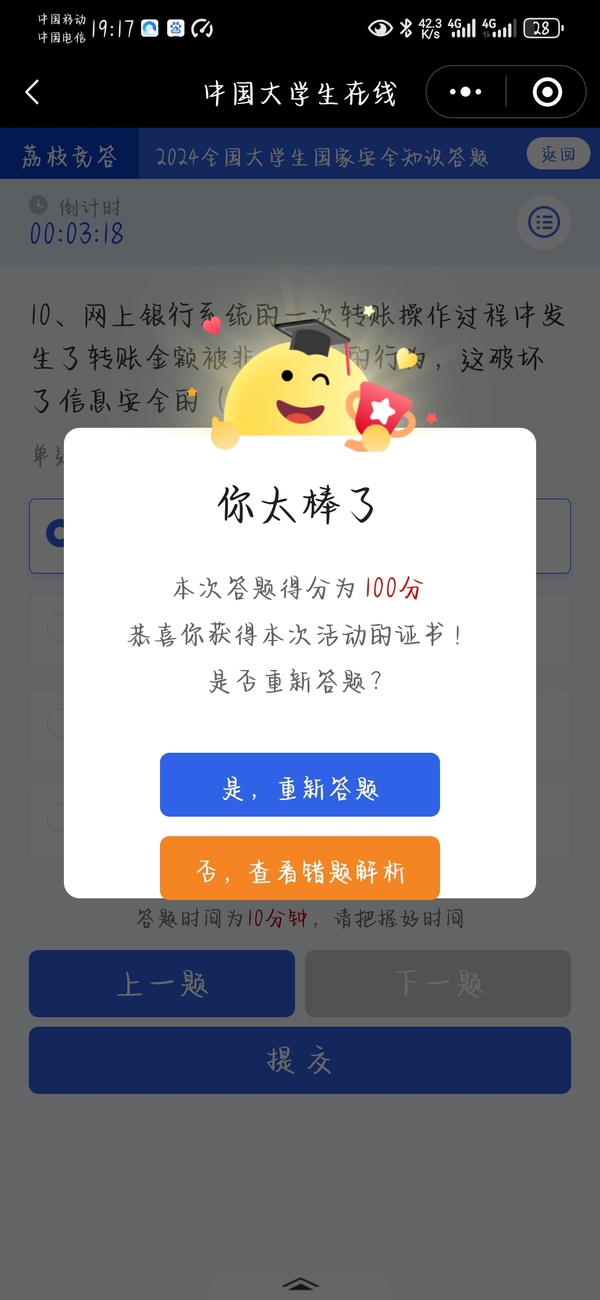Close the mini program via circle icon
Image resolution: width=600 pixels, height=1300 pixels.
pyautogui.click(x=547, y=93)
